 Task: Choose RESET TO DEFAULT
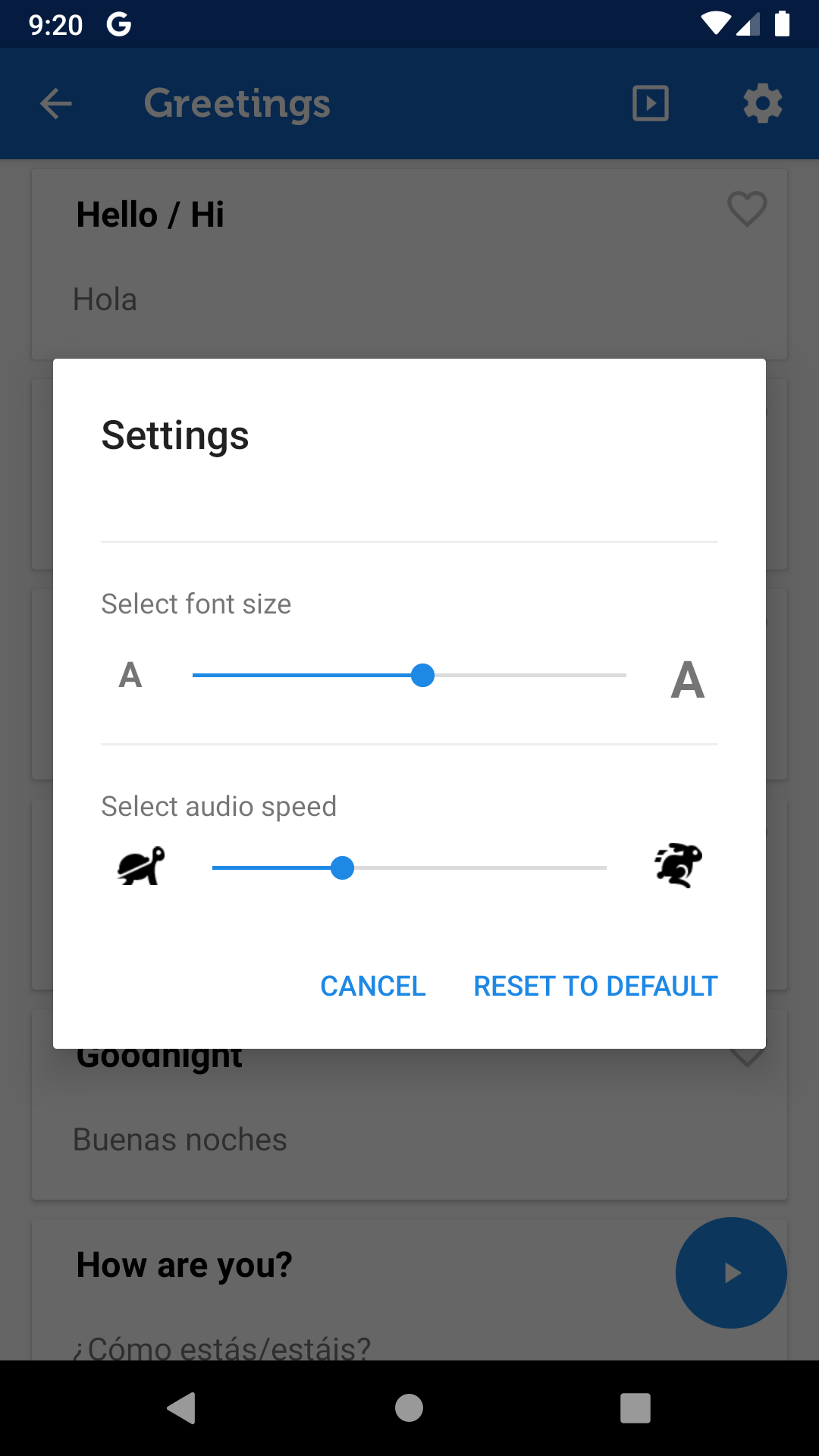(595, 986)
